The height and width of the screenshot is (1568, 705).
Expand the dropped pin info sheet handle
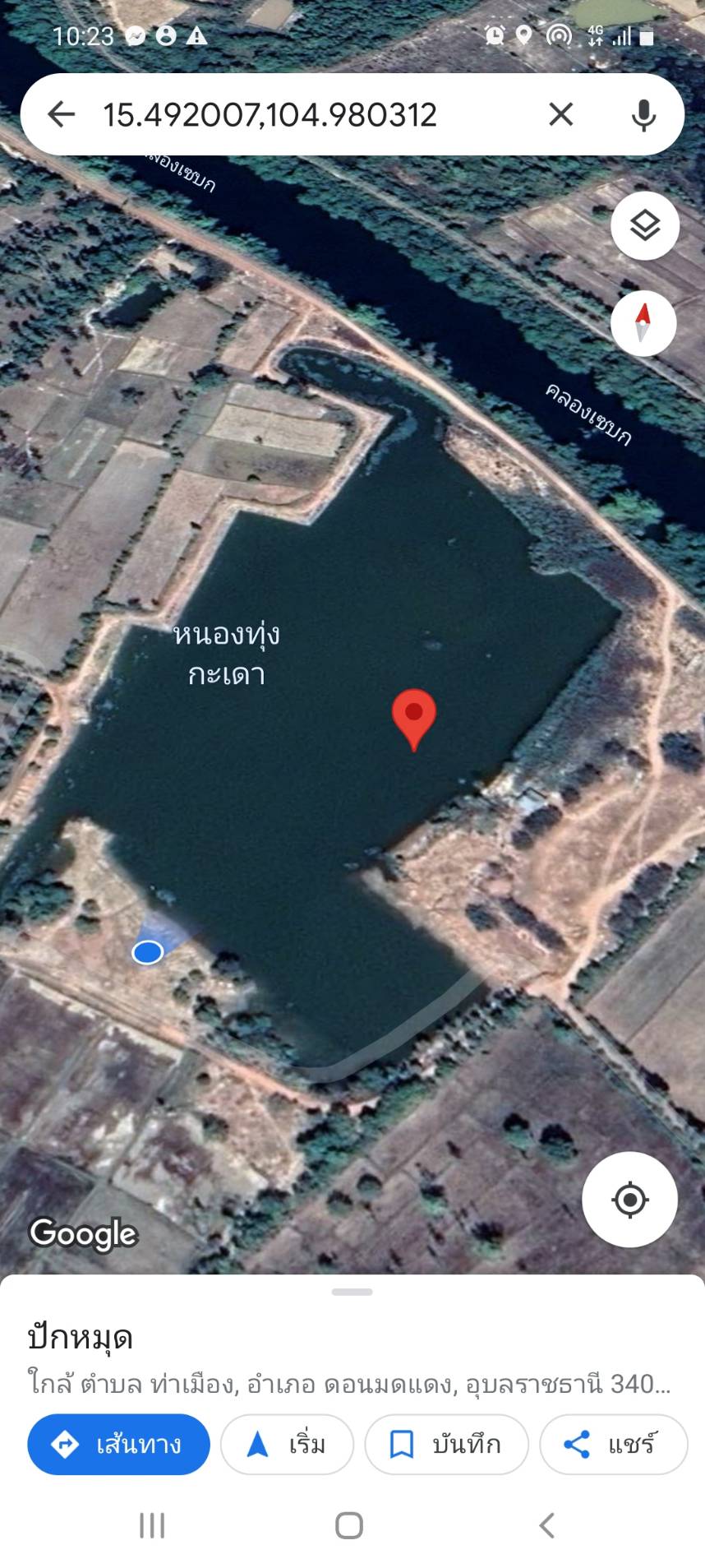(x=352, y=1292)
